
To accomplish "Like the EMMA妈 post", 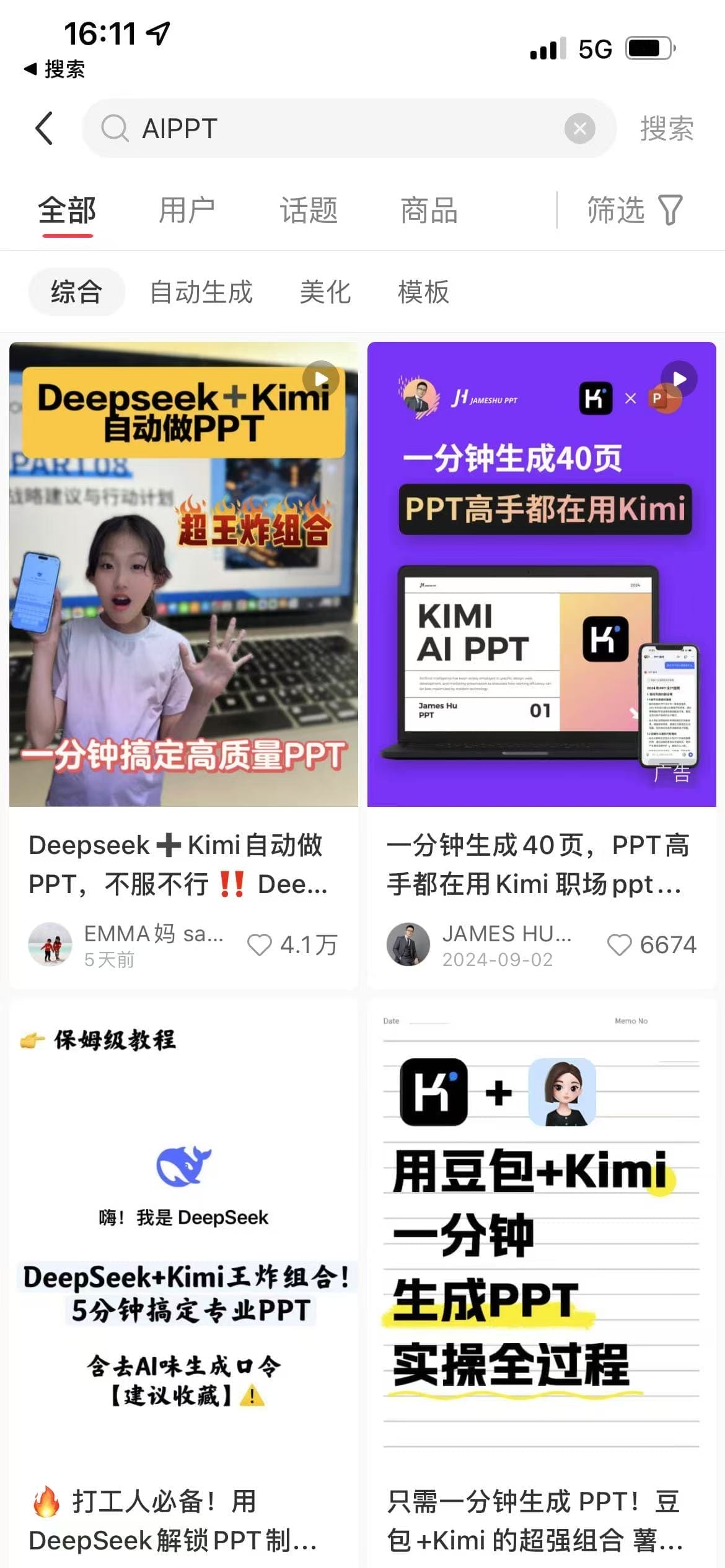I will coord(260,945).
